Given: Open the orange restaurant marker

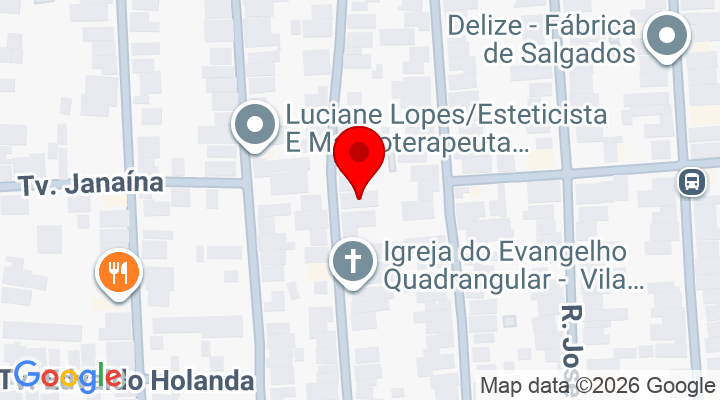Looking at the screenshot, I should click(119, 270).
